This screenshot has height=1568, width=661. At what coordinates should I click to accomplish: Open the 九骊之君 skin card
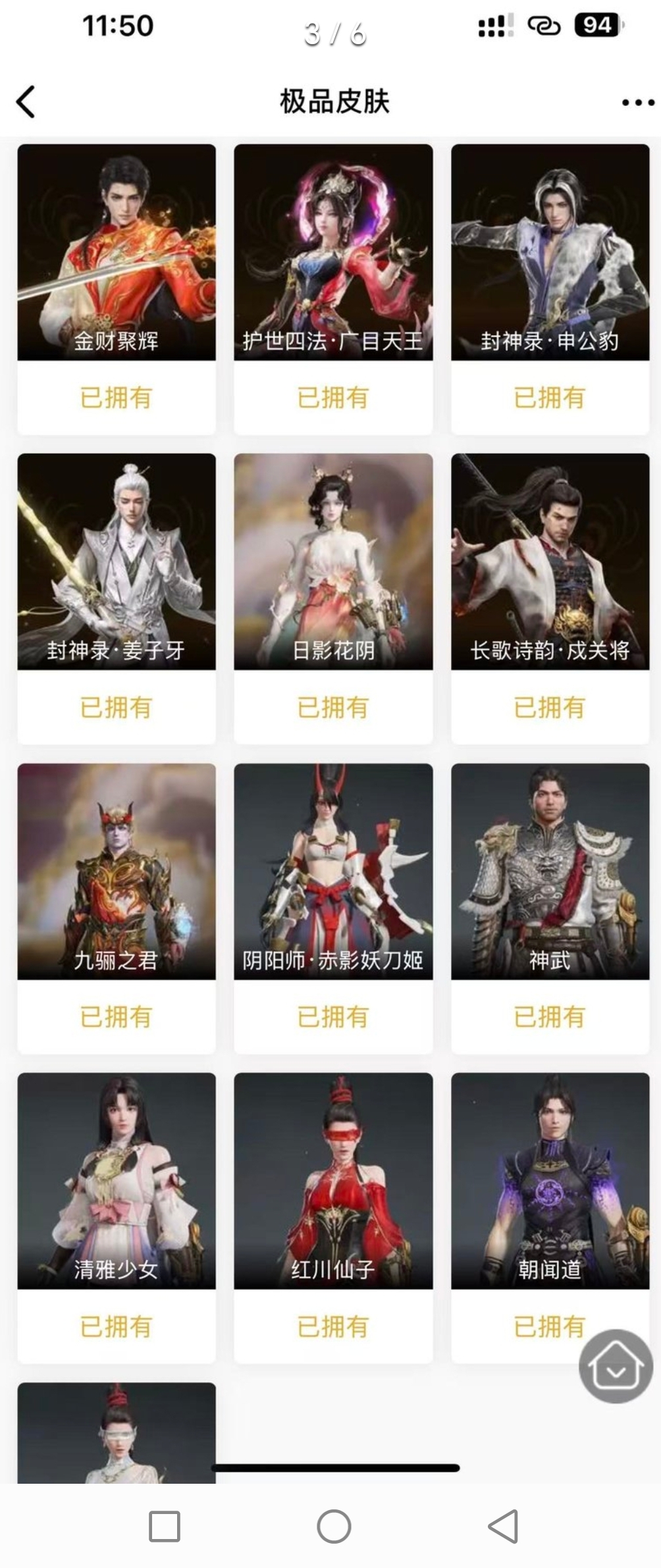(x=117, y=871)
